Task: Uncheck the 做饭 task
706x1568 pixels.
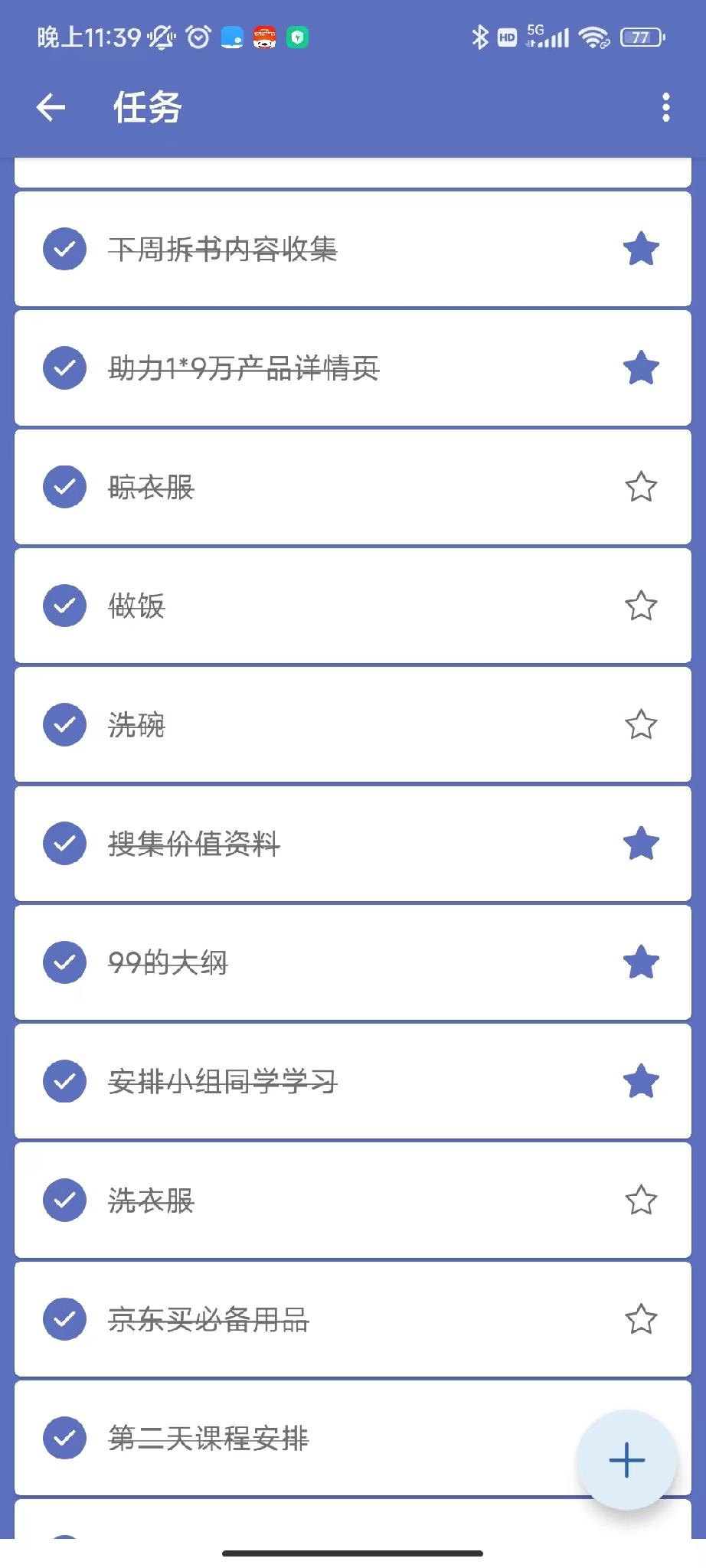Action: (64, 606)
